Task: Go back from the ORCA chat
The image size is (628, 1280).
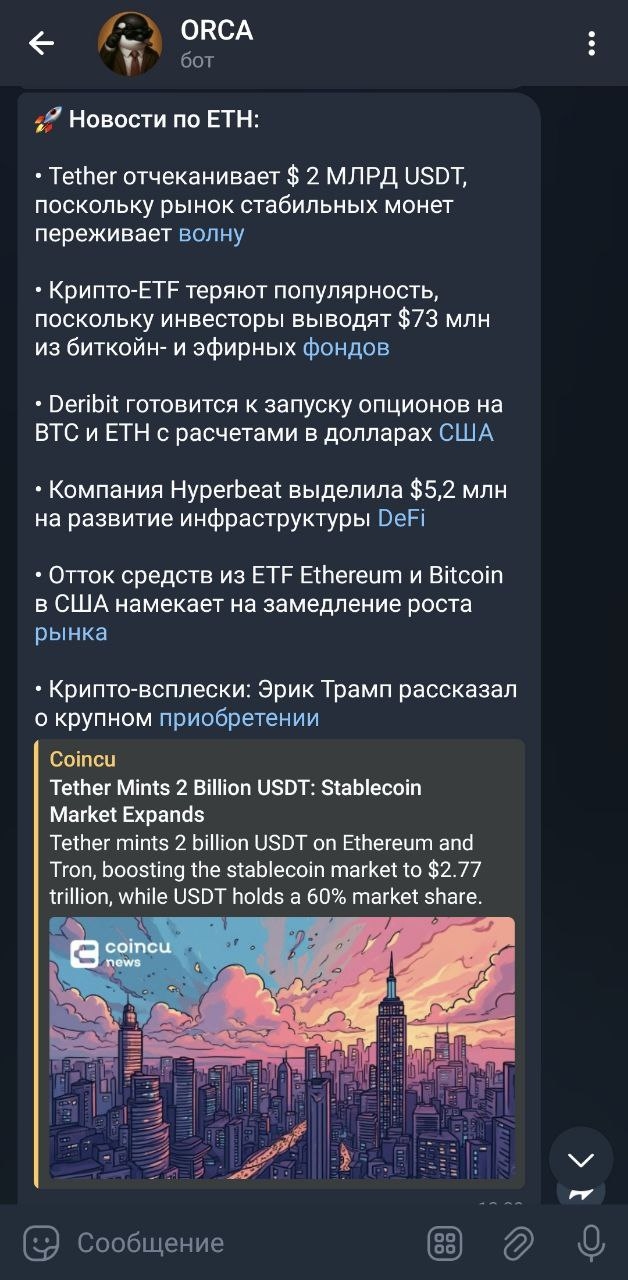Action: [41, 43]
